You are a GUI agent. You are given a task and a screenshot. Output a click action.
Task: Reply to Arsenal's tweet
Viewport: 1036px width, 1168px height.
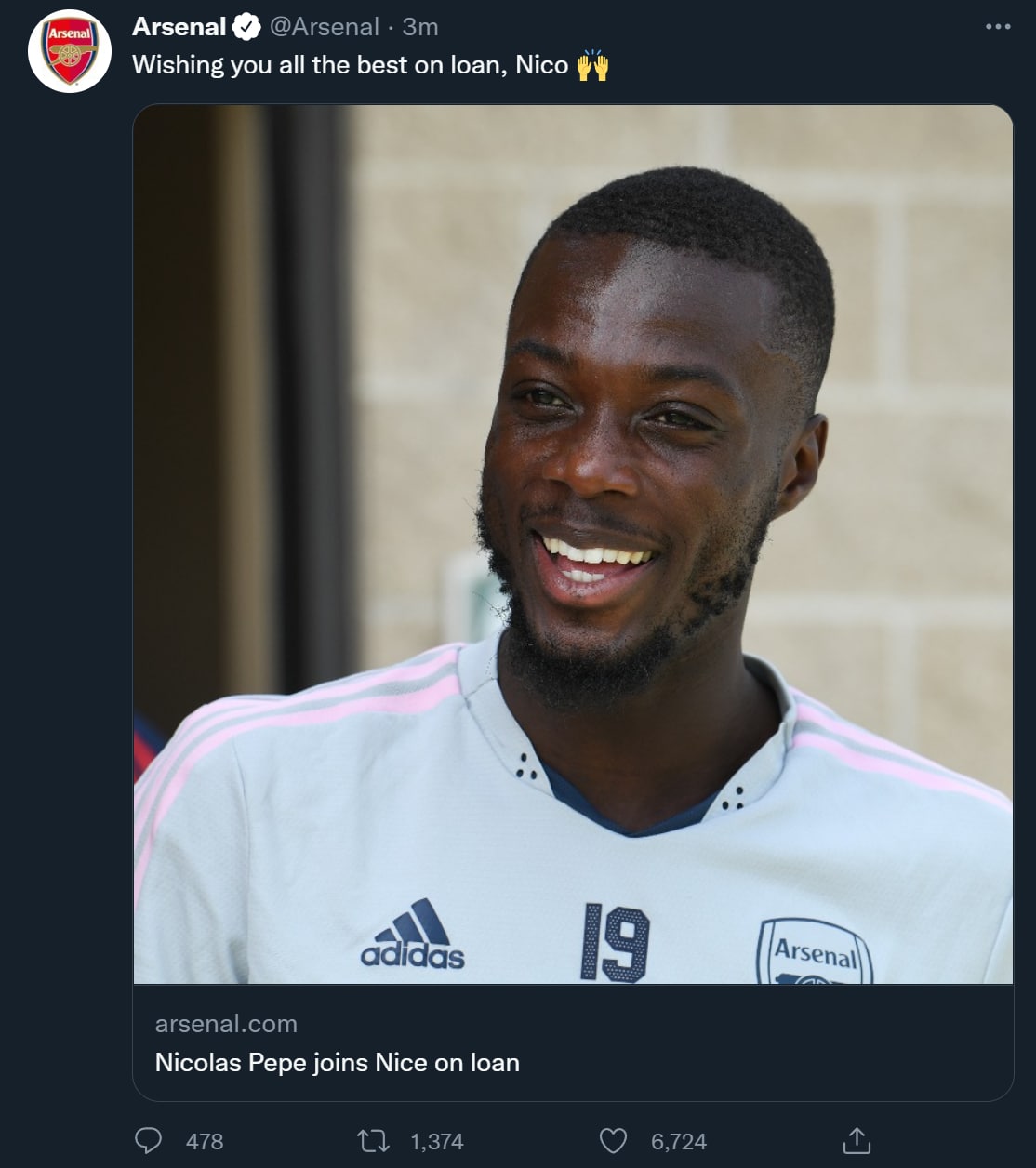(149, 1141)
